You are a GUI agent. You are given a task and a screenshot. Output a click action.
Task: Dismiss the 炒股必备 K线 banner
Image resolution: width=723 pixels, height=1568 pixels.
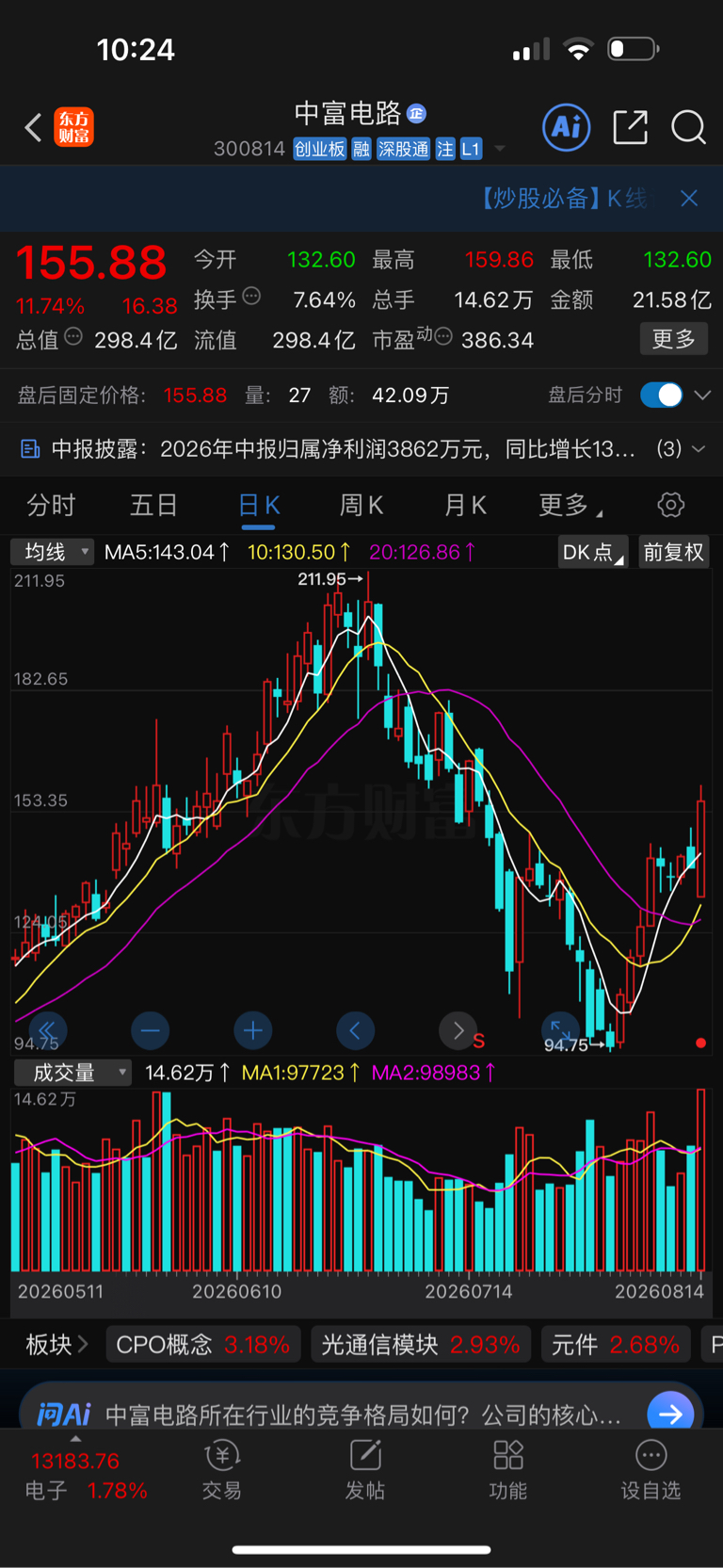689,198
